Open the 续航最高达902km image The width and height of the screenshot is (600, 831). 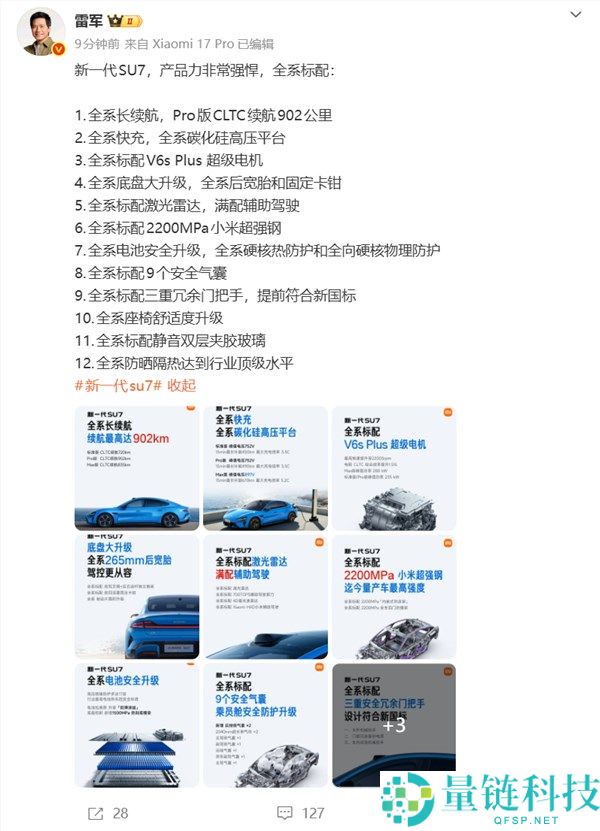[136, 467]
